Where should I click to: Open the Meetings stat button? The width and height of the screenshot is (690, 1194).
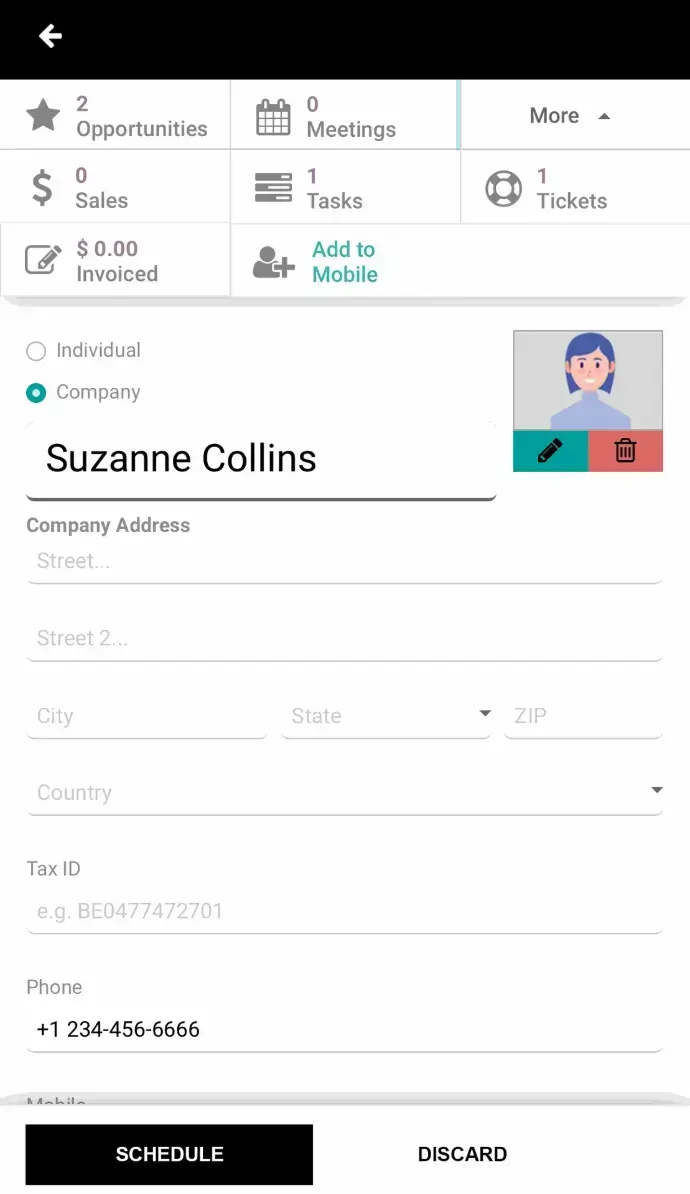tap(344, 116)
